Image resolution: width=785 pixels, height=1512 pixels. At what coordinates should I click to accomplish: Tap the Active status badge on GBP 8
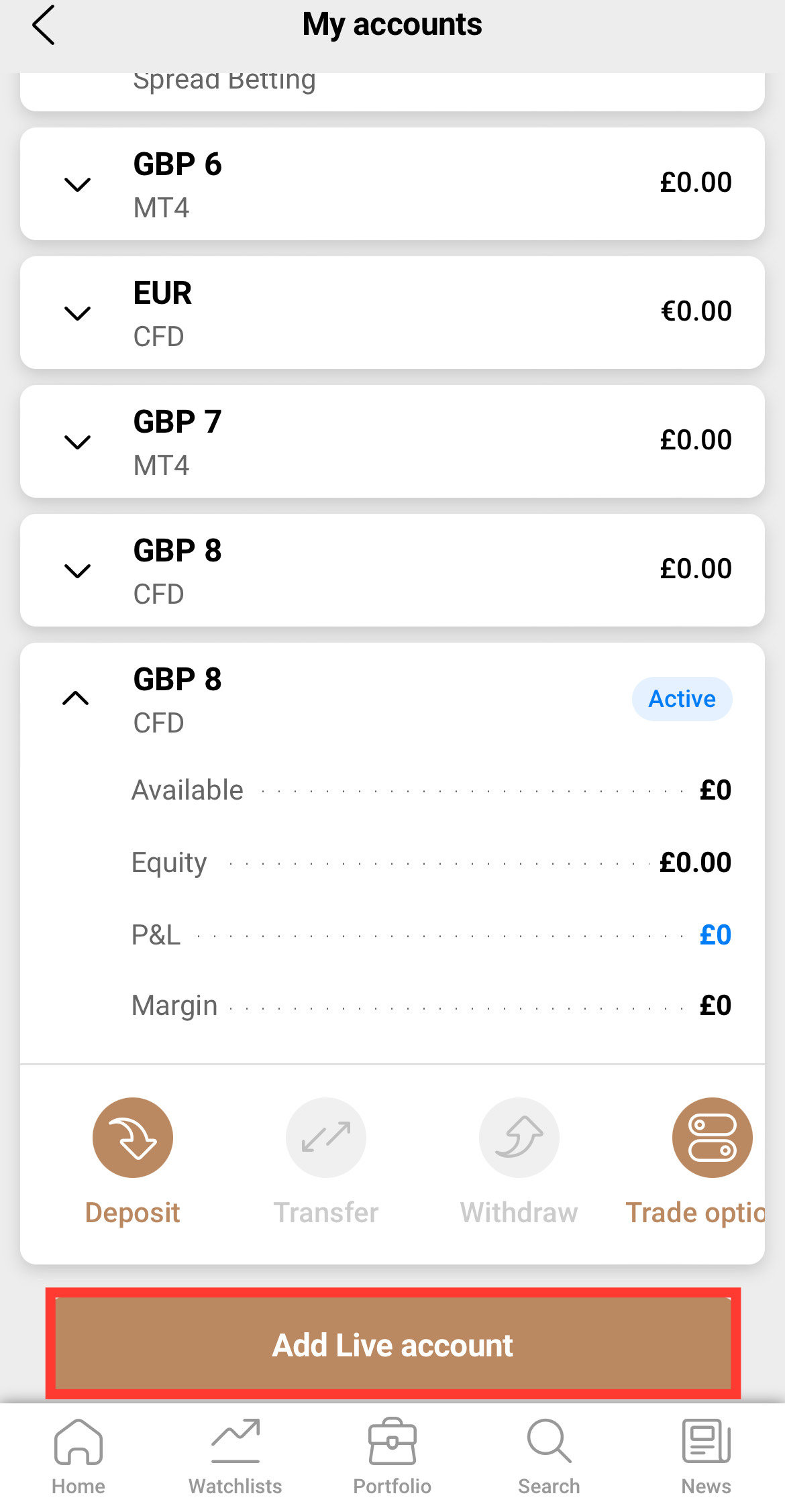point(682,698)
